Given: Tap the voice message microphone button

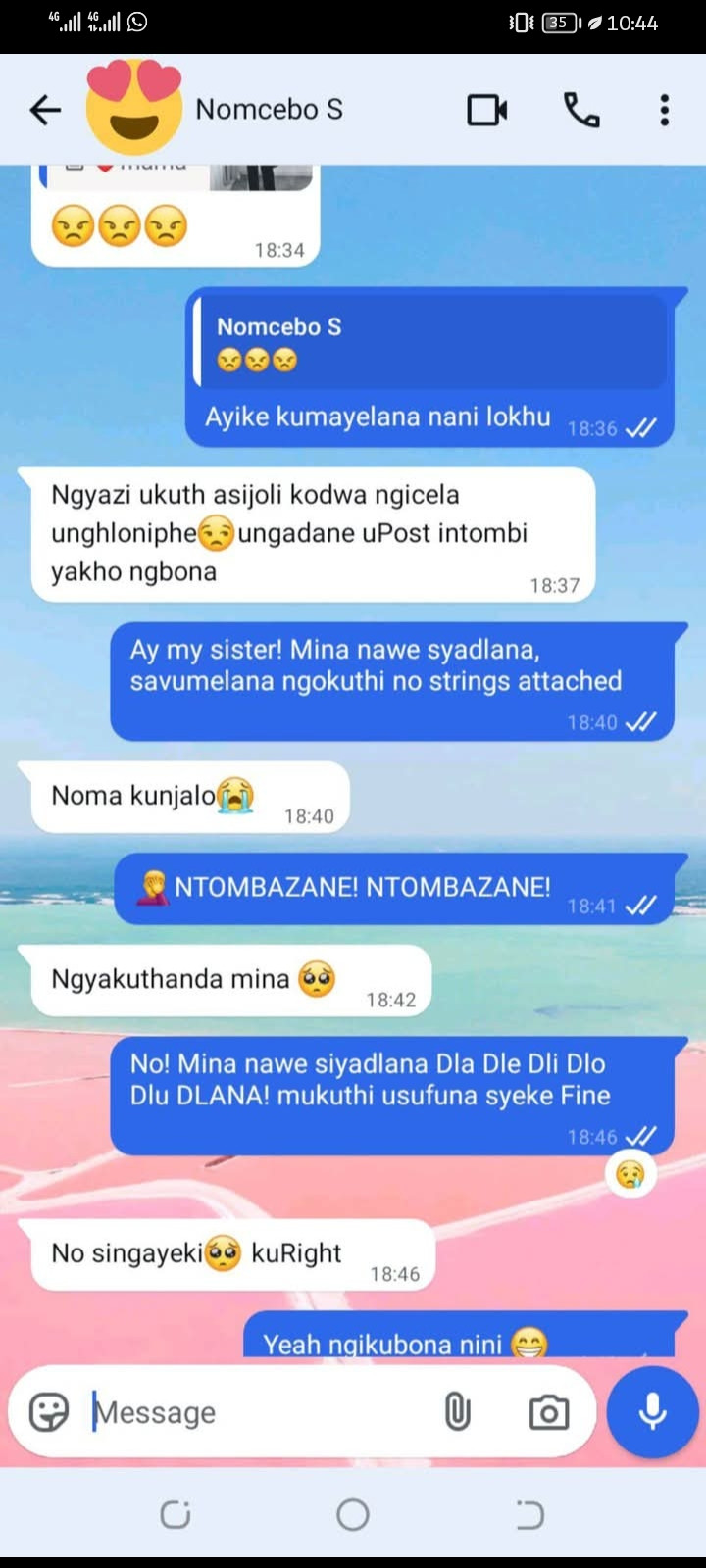Looking at the screenshot, I should tap(652, 1412).
